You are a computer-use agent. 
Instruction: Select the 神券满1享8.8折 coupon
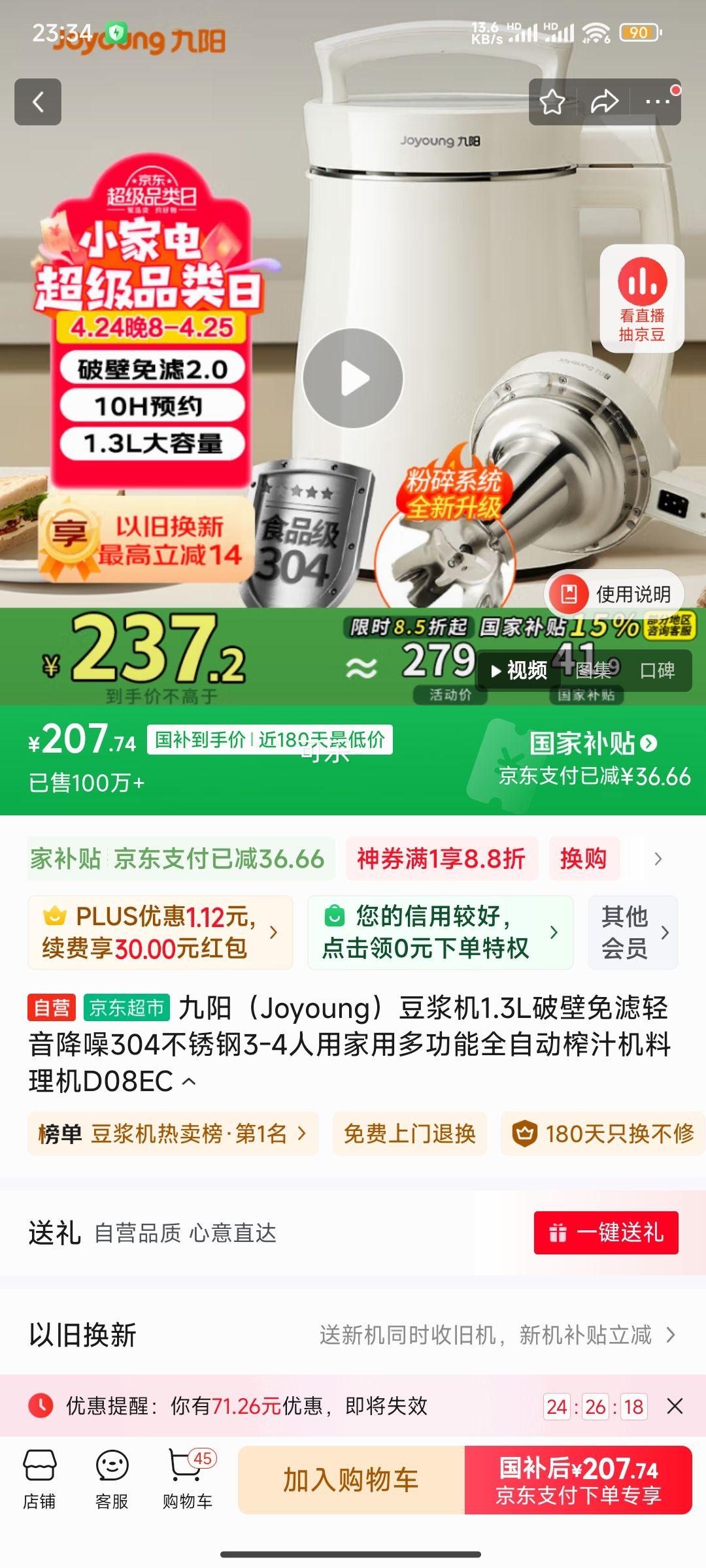442,859
